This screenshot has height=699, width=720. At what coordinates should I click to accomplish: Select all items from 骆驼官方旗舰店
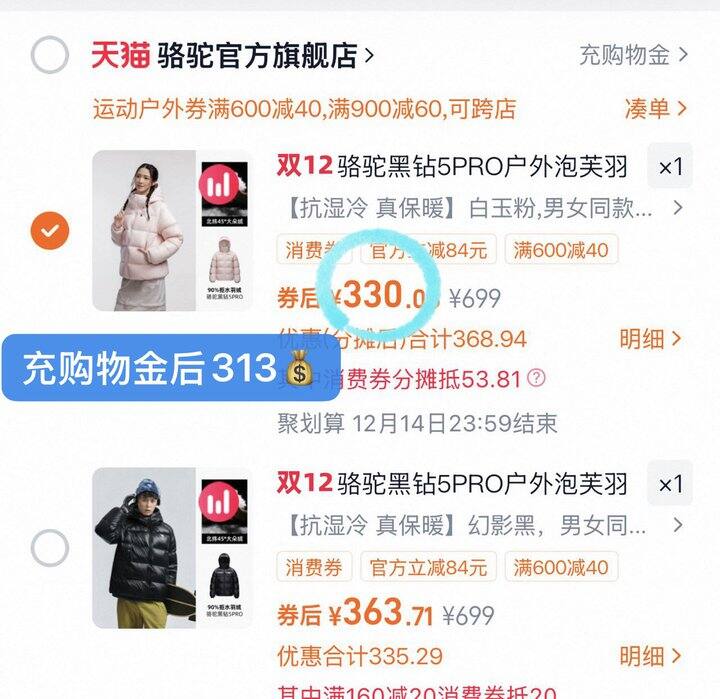(x=49, y=55)
